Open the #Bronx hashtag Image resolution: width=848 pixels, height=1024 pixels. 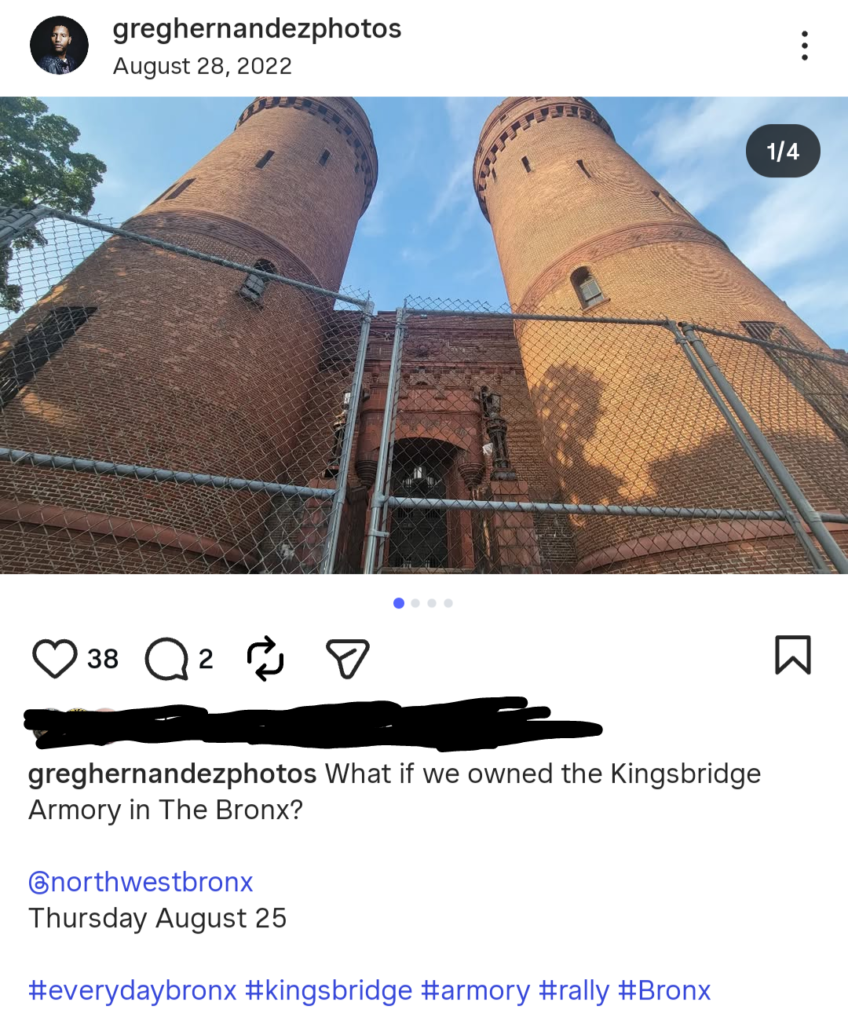(x=664, y=990)
